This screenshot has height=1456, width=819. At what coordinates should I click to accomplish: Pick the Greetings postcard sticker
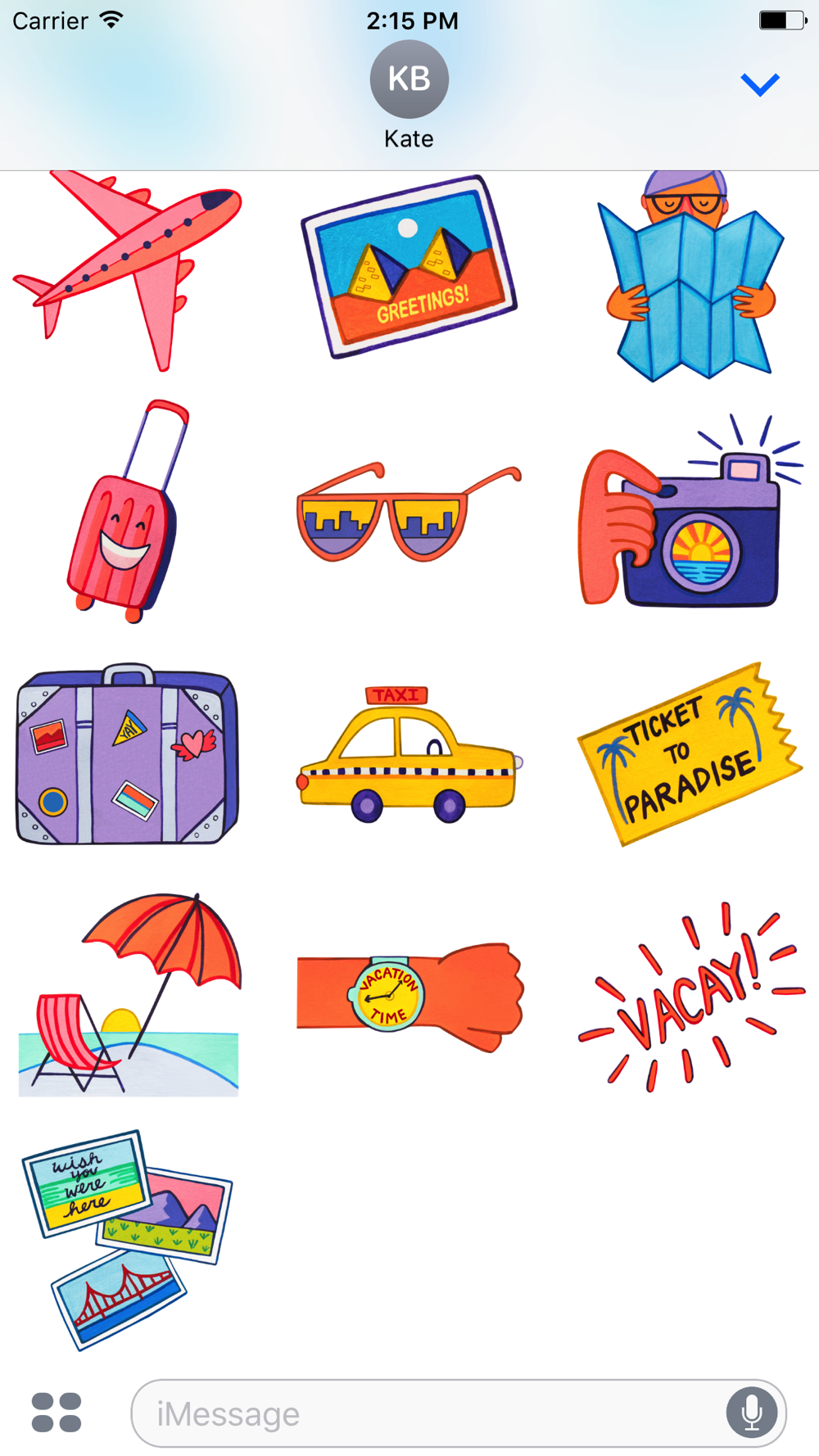tap(409, 266)
